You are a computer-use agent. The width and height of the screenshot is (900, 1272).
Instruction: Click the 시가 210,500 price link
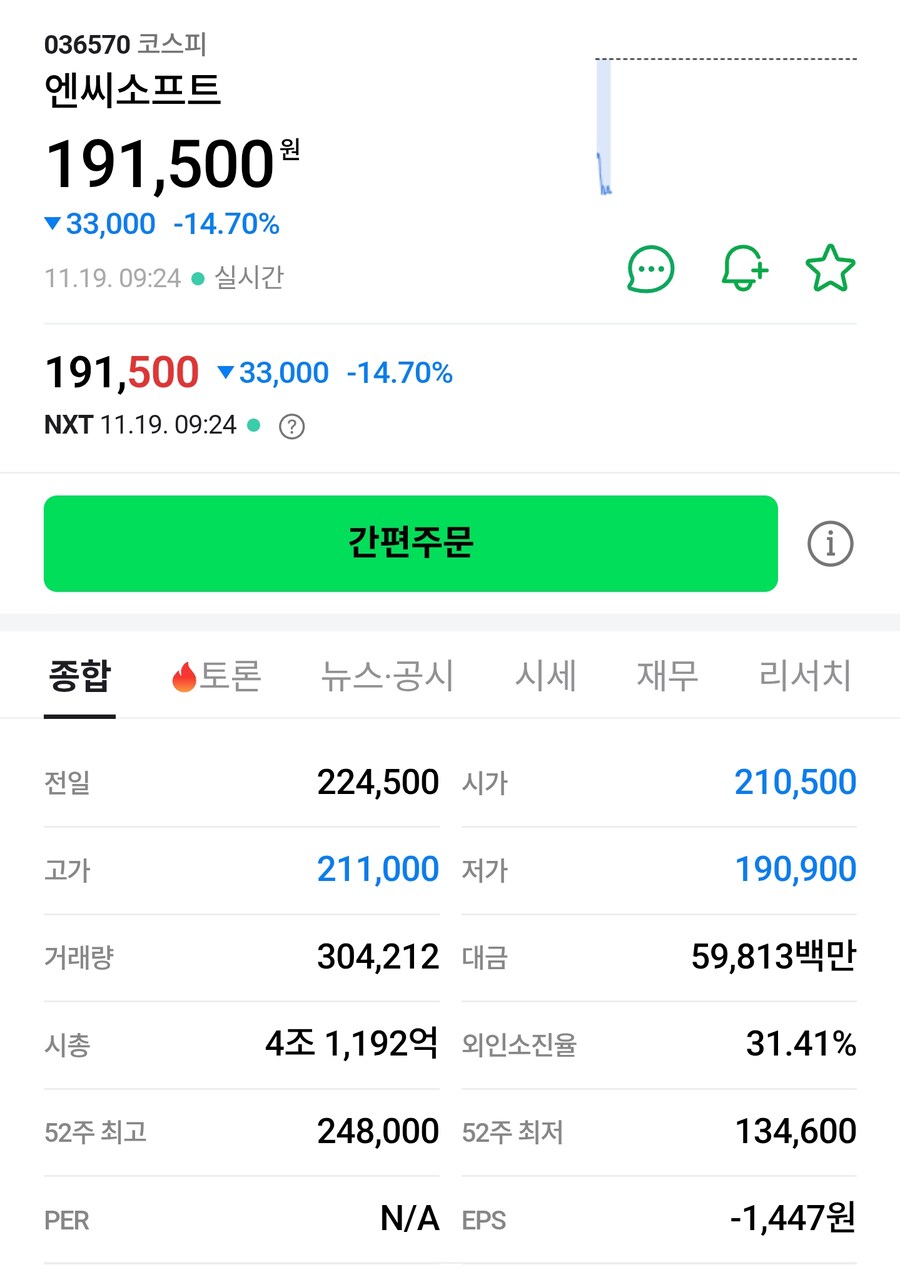click(x=793, y=781)
